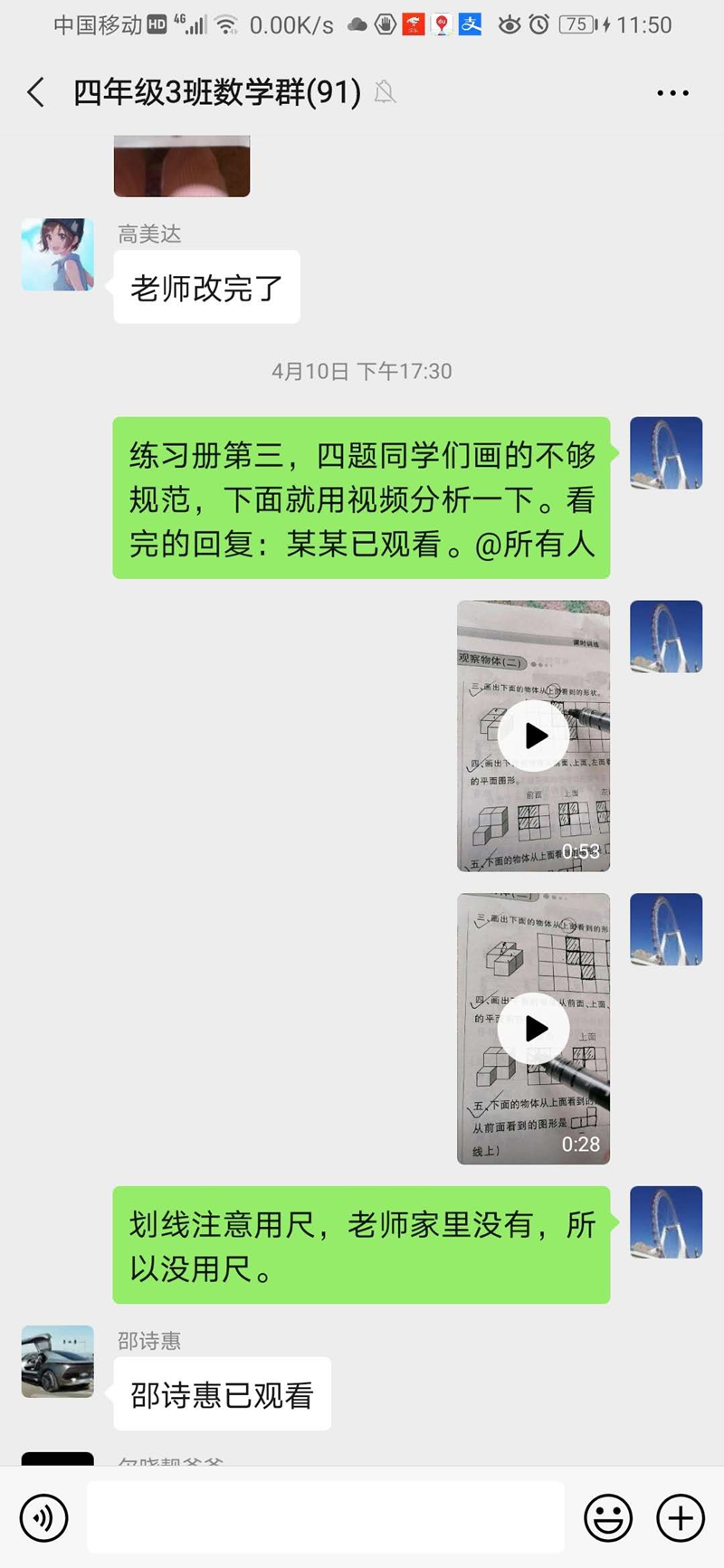Open sender avatar beside 练习册 message

click(x=666, y=453)
